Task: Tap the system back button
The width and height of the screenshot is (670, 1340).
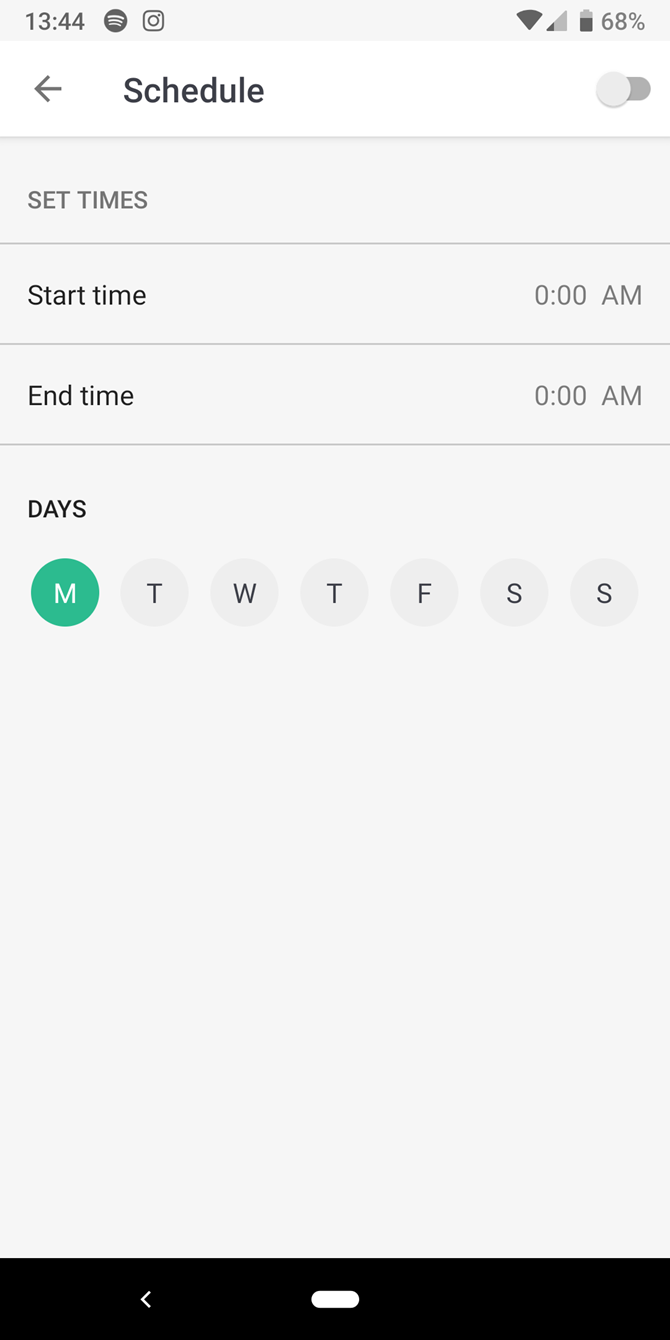Action: tap(146, 1299)
